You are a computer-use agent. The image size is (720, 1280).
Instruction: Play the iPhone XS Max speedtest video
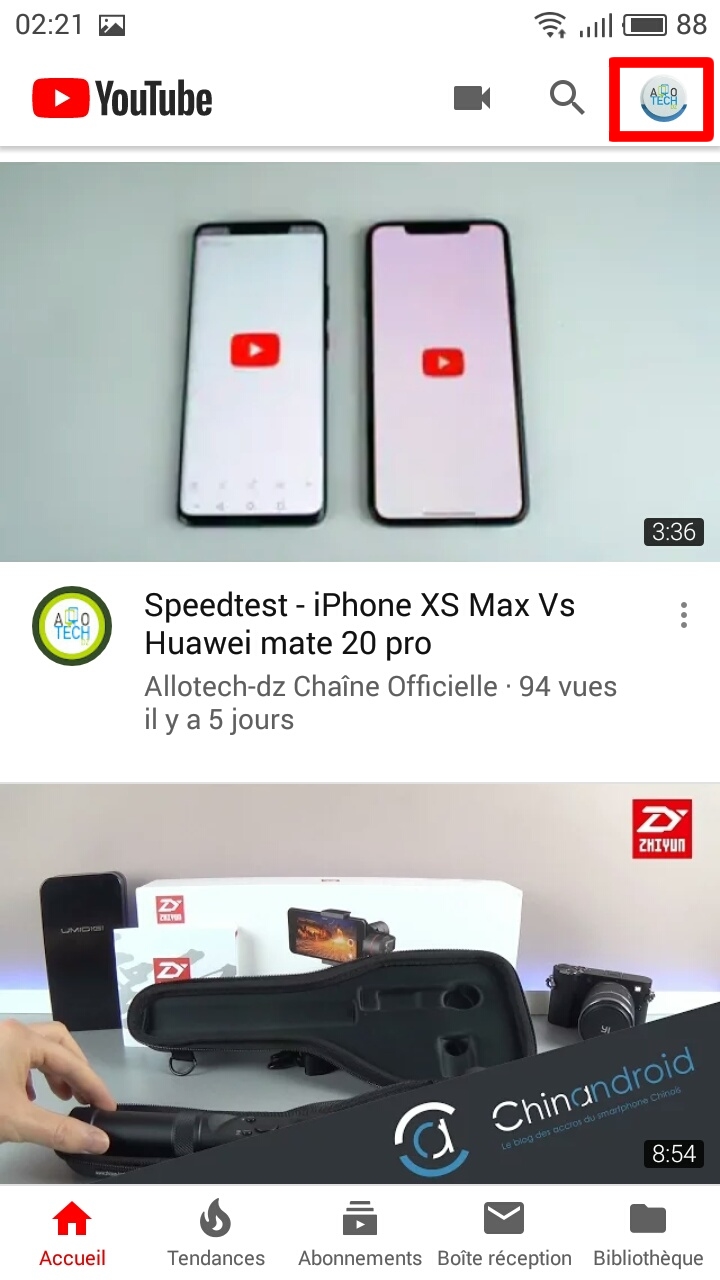[360, 360]
